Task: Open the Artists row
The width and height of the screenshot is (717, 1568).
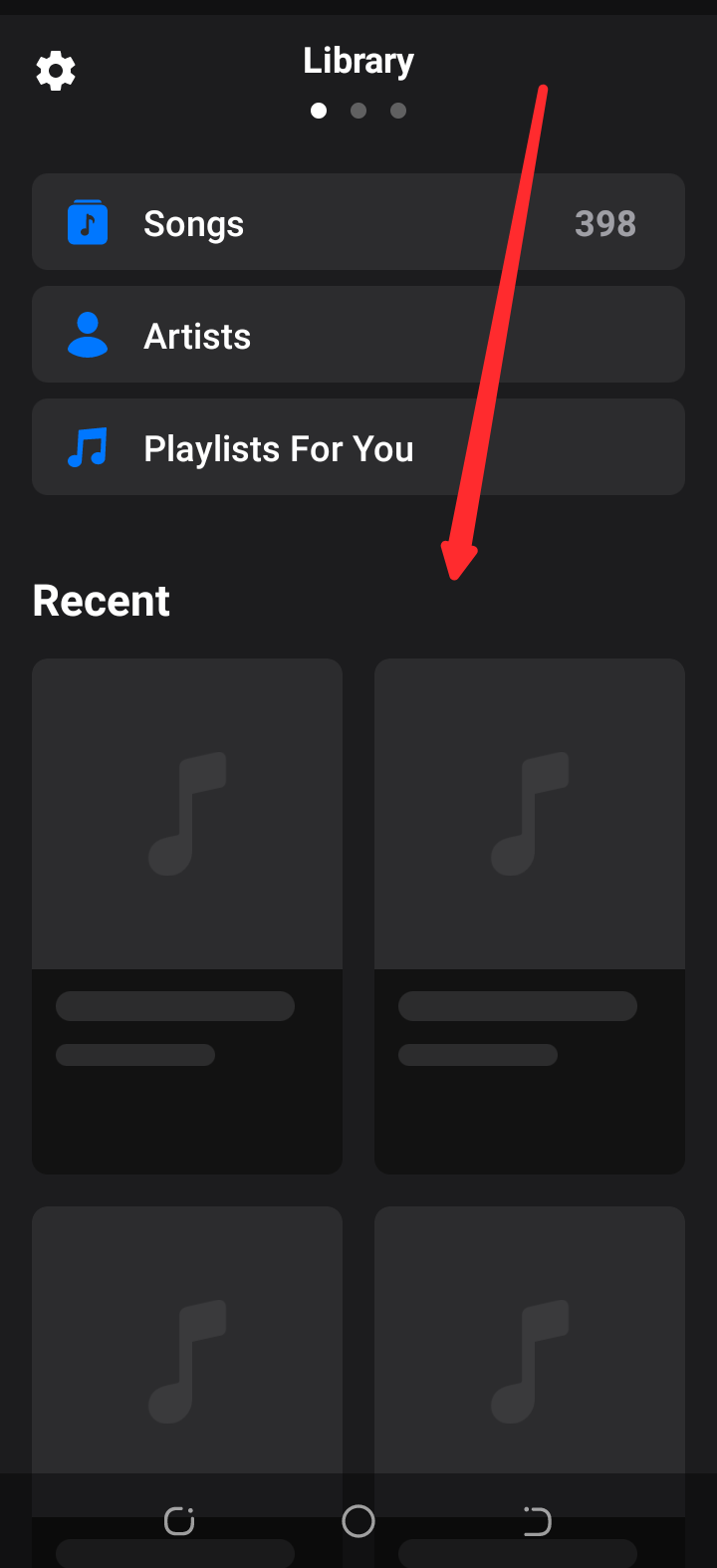Action: click(x=358, y=335)
